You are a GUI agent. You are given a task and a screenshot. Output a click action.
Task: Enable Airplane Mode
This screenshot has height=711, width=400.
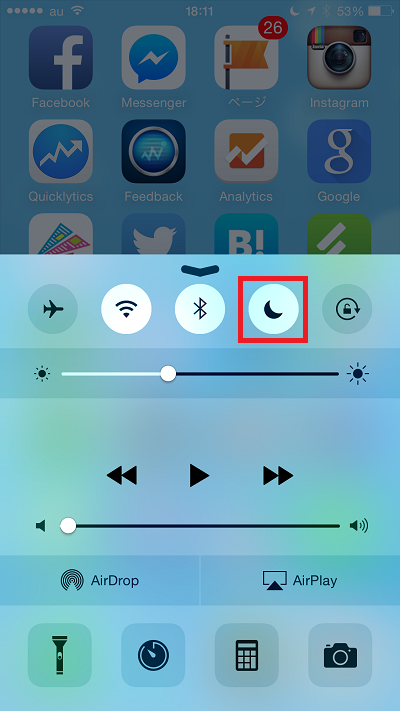(x=53, y=309)
